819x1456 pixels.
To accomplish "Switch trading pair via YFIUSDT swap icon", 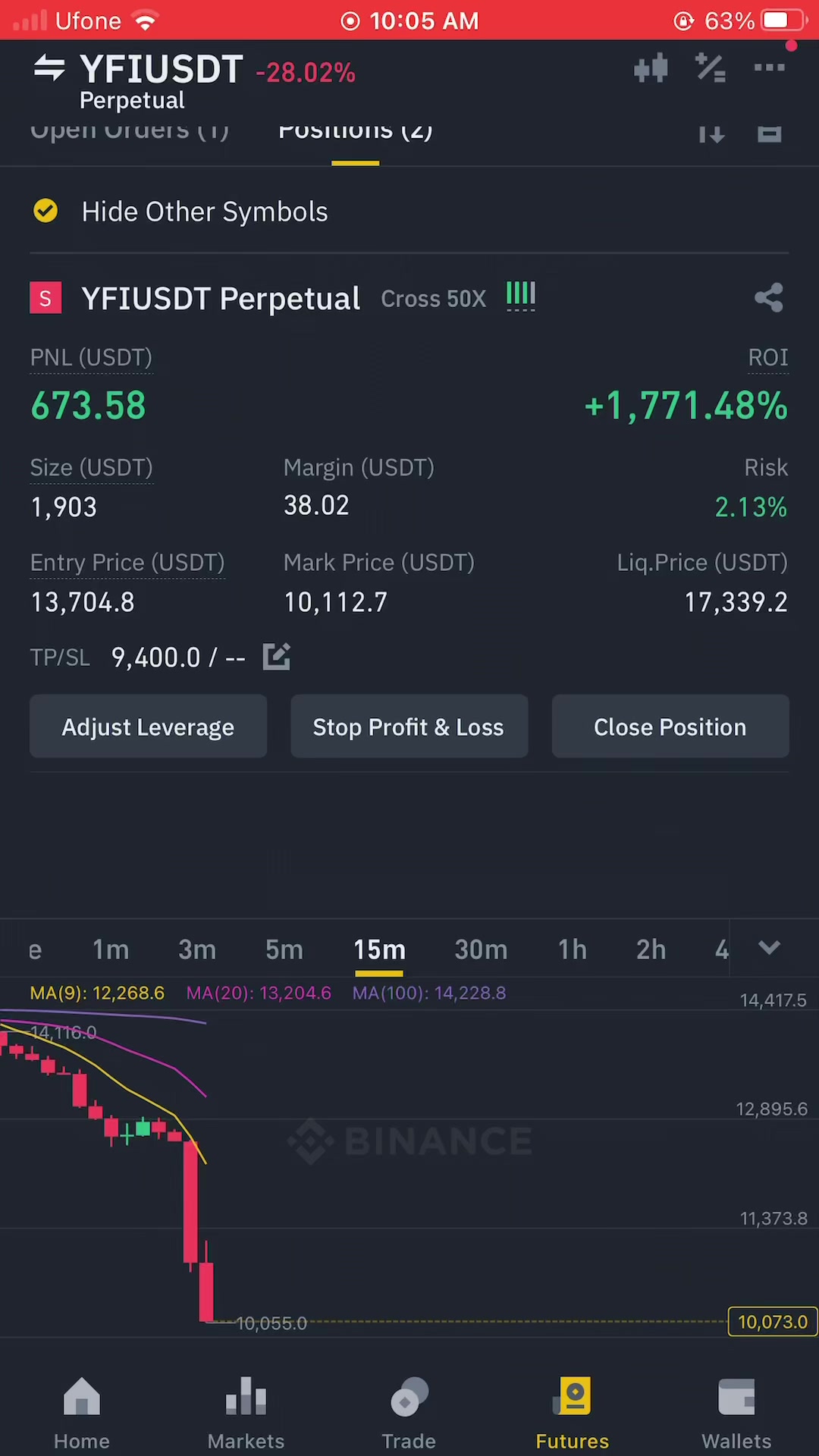I will point(49,68).
